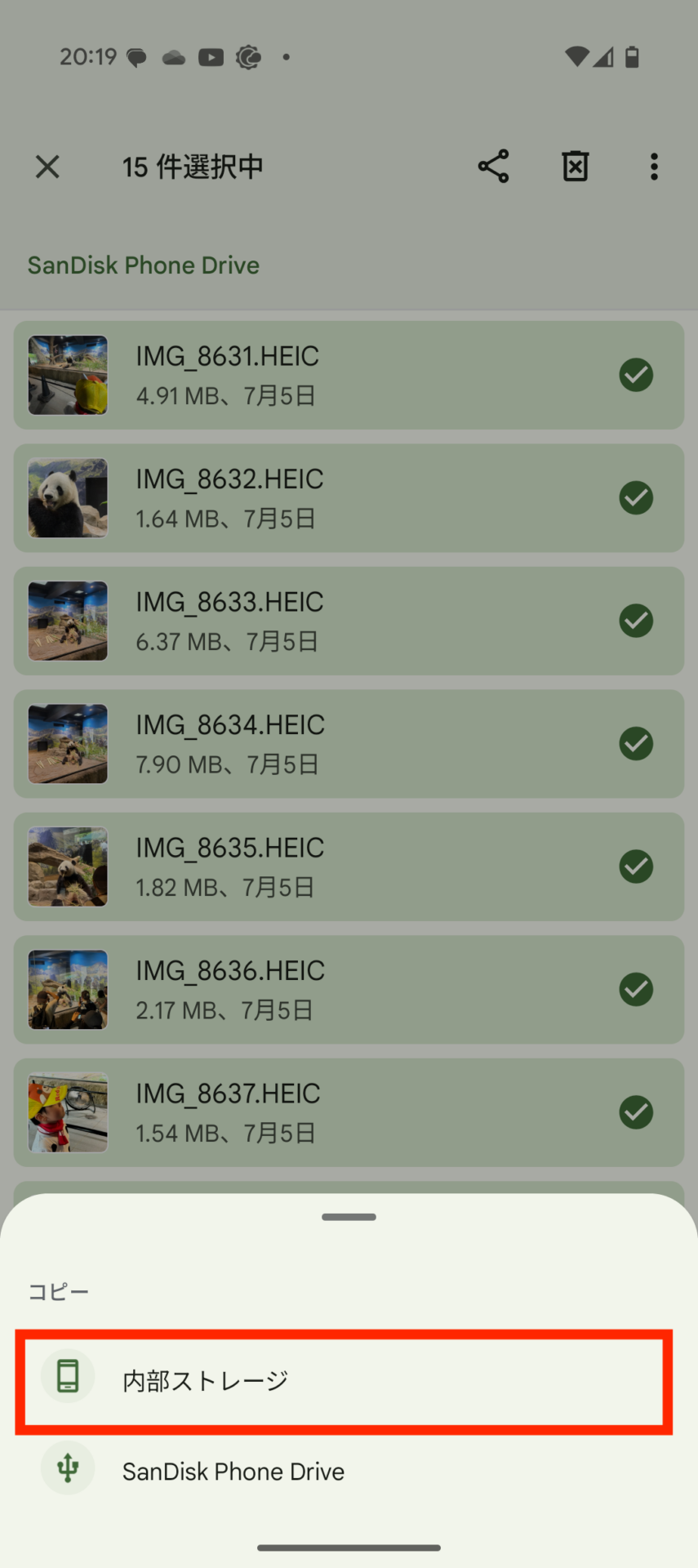
Task: Open the three-dot overflow menu
Action: click(x=653, y=167)
